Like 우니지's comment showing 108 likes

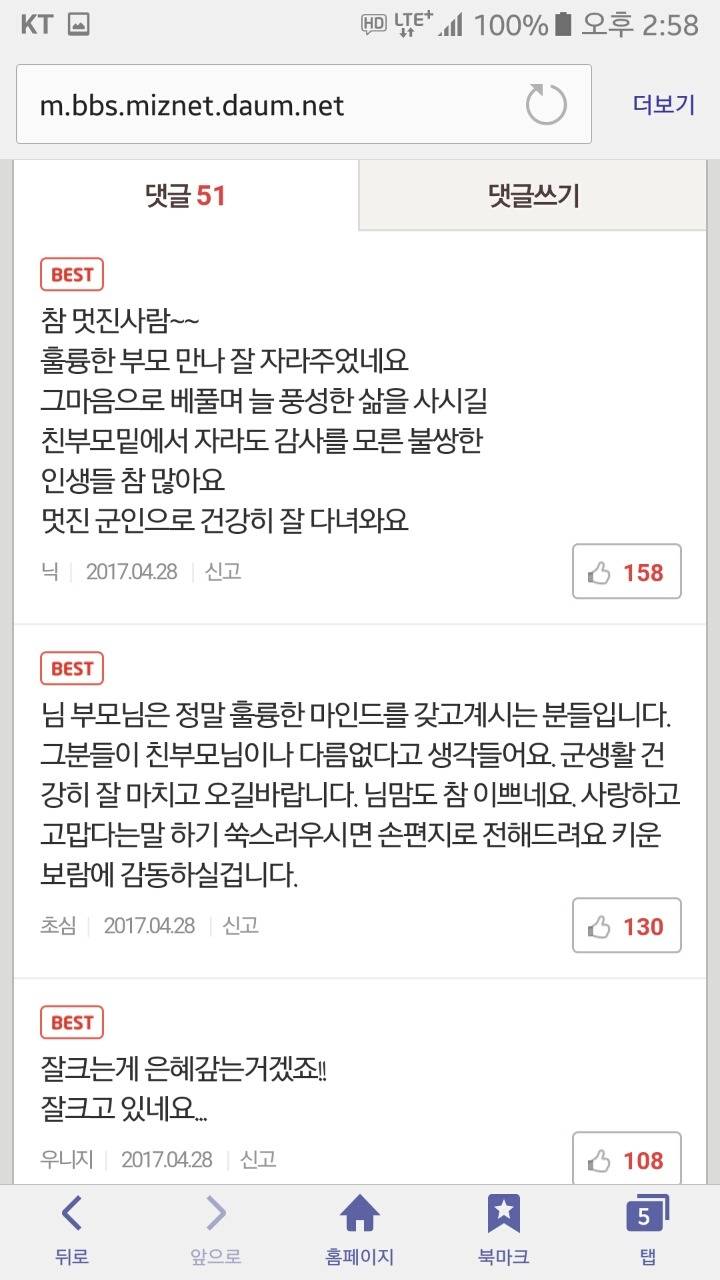click(x=626, y=1160)
